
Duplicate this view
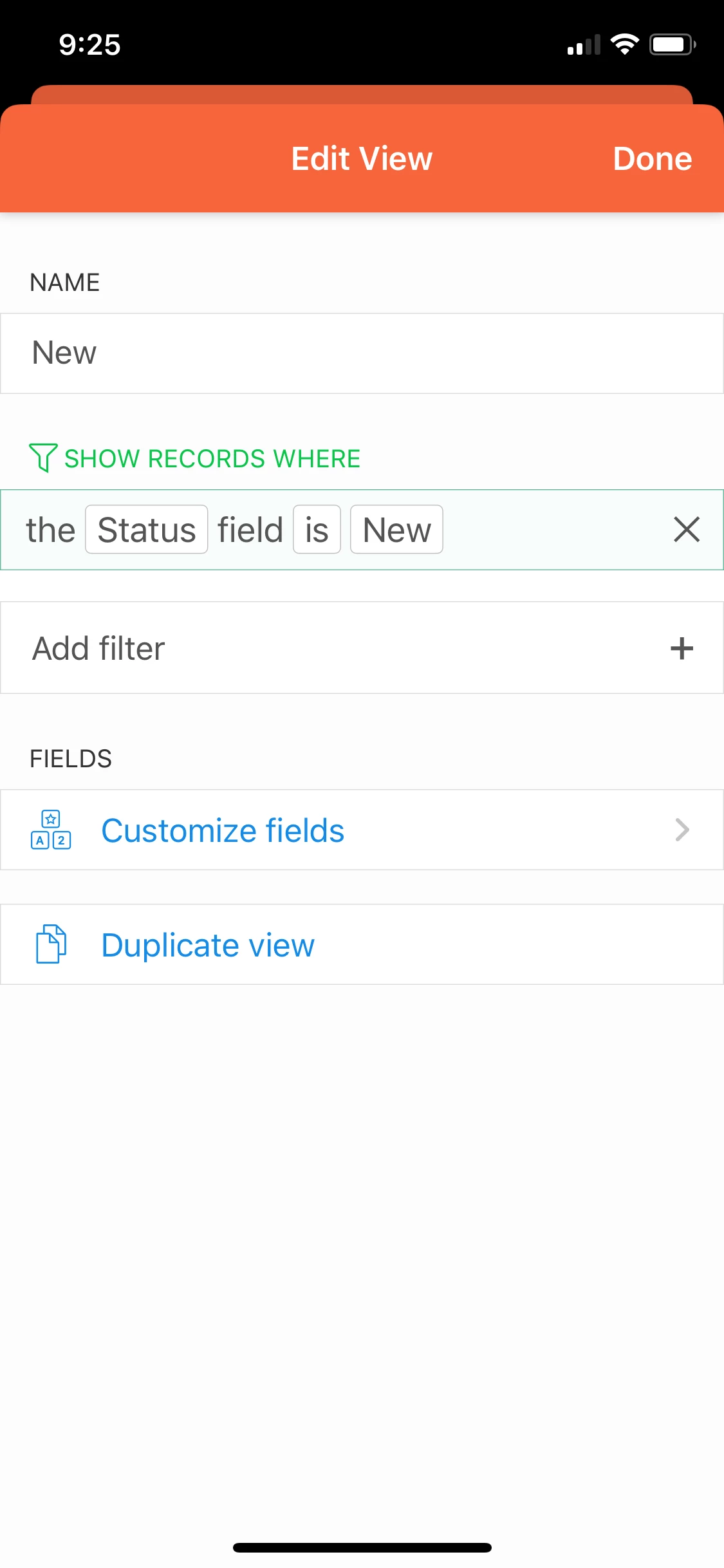point(362,944)
